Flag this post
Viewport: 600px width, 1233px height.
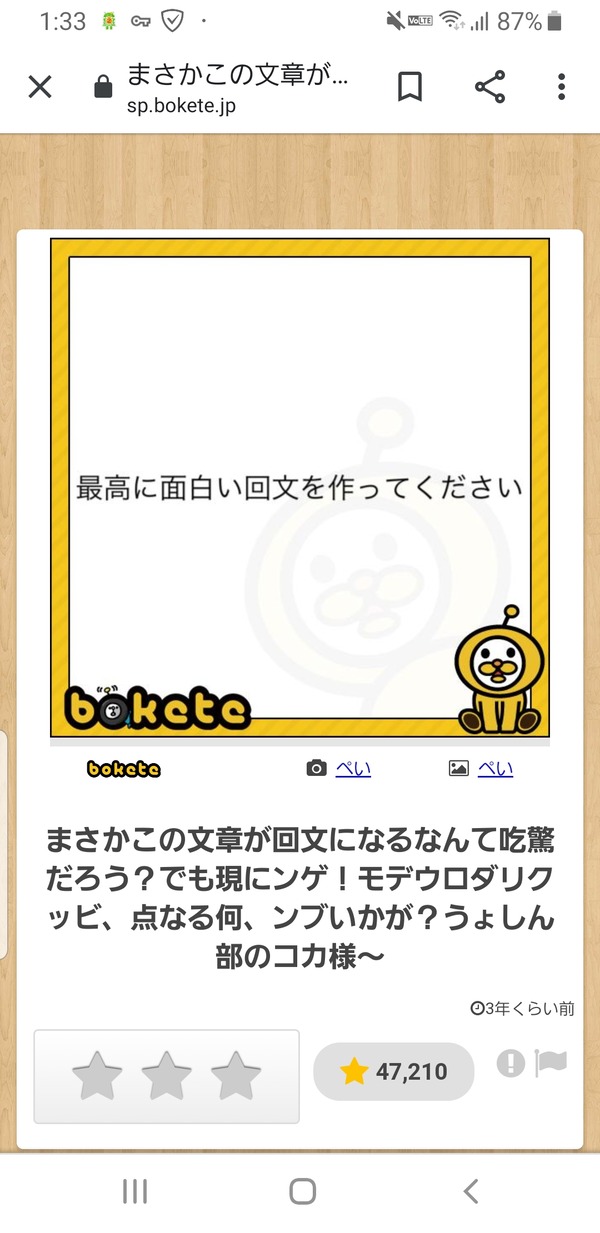click(551, 1062)
